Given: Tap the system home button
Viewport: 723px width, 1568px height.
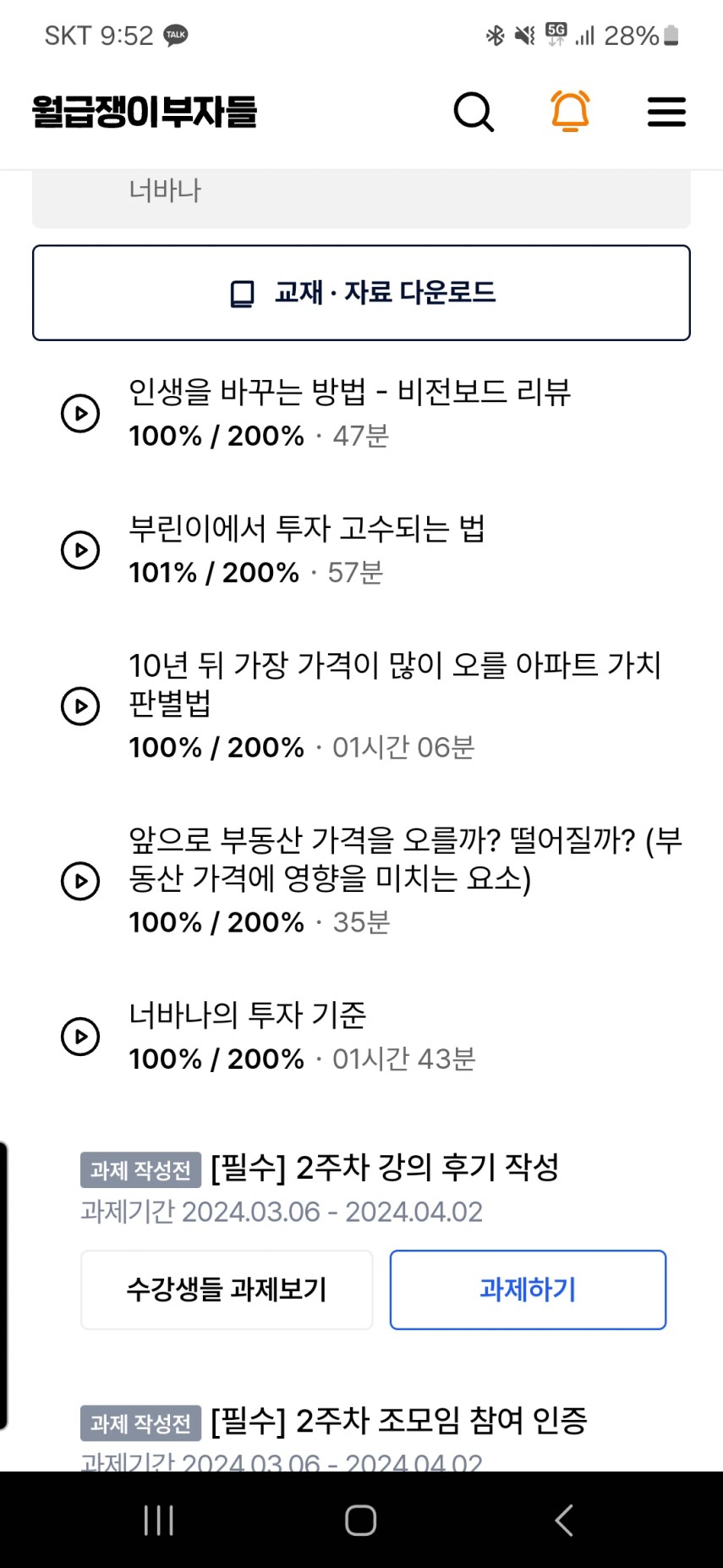Looking at the screenshot, I should [361, 1521].
